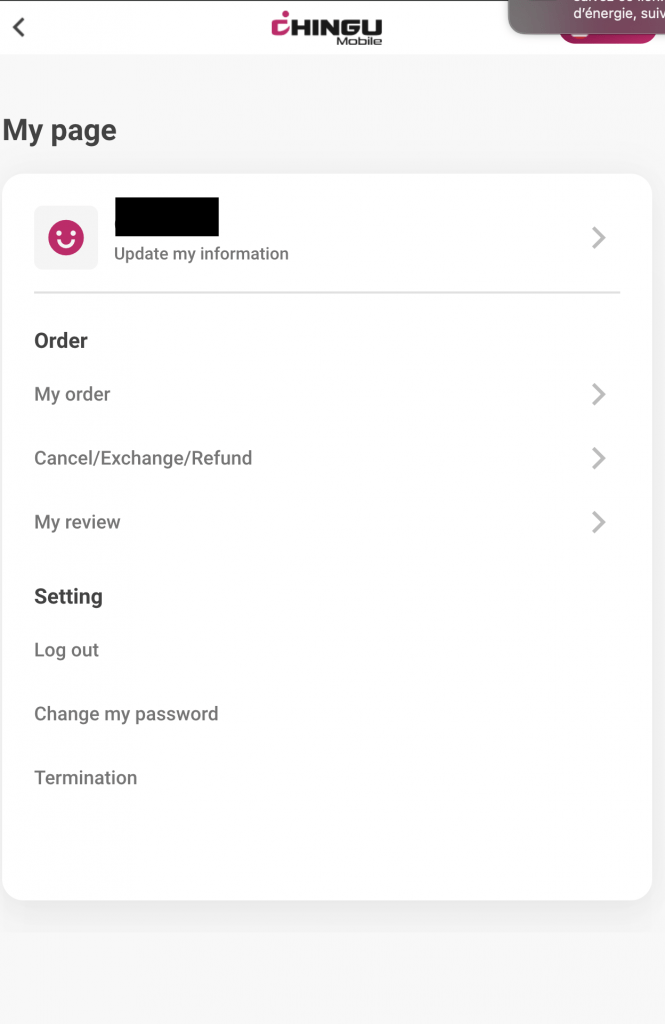Open Update my information
The height and width of the screenshot is (1024, 665).
[201, 254]
